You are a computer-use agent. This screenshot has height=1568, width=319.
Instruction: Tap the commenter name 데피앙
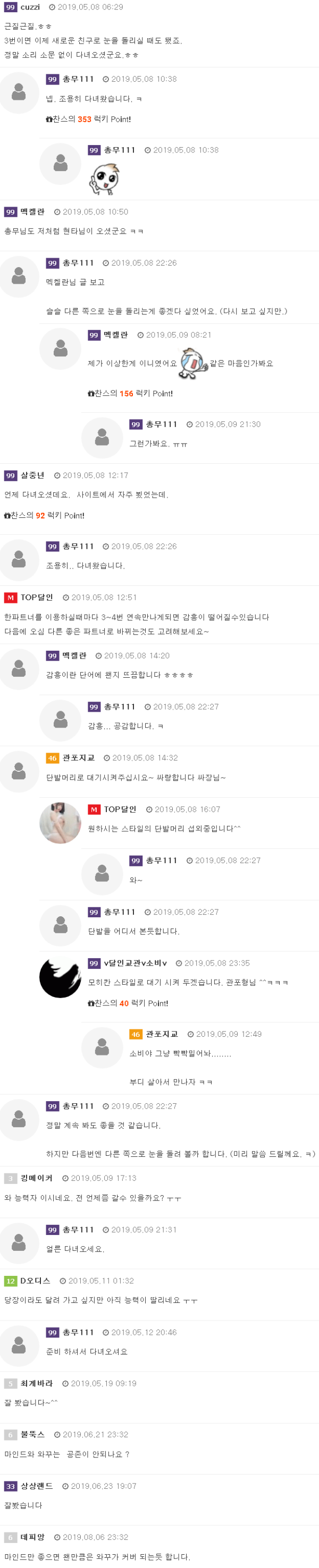(32, 1537)
